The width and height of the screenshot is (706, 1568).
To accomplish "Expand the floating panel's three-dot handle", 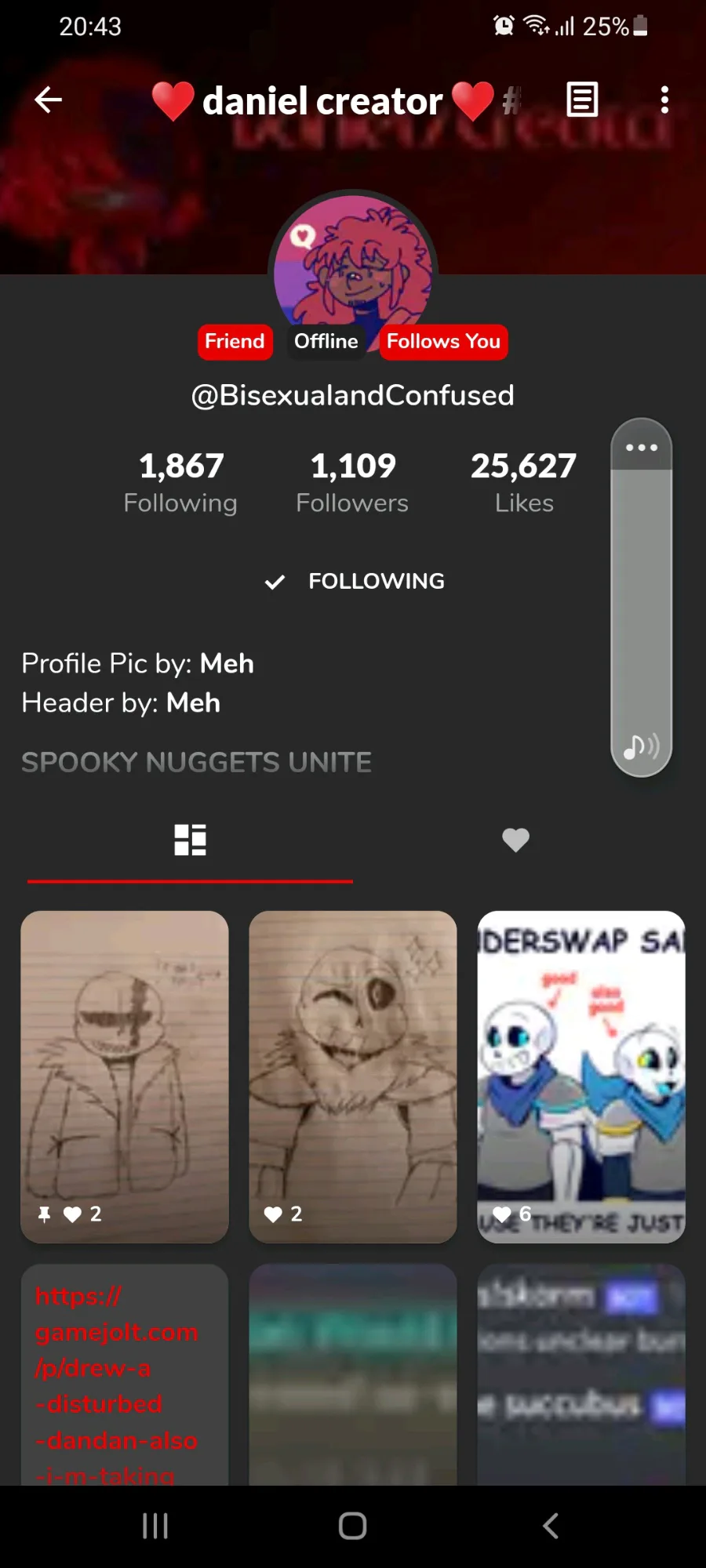I will [642, 448].
